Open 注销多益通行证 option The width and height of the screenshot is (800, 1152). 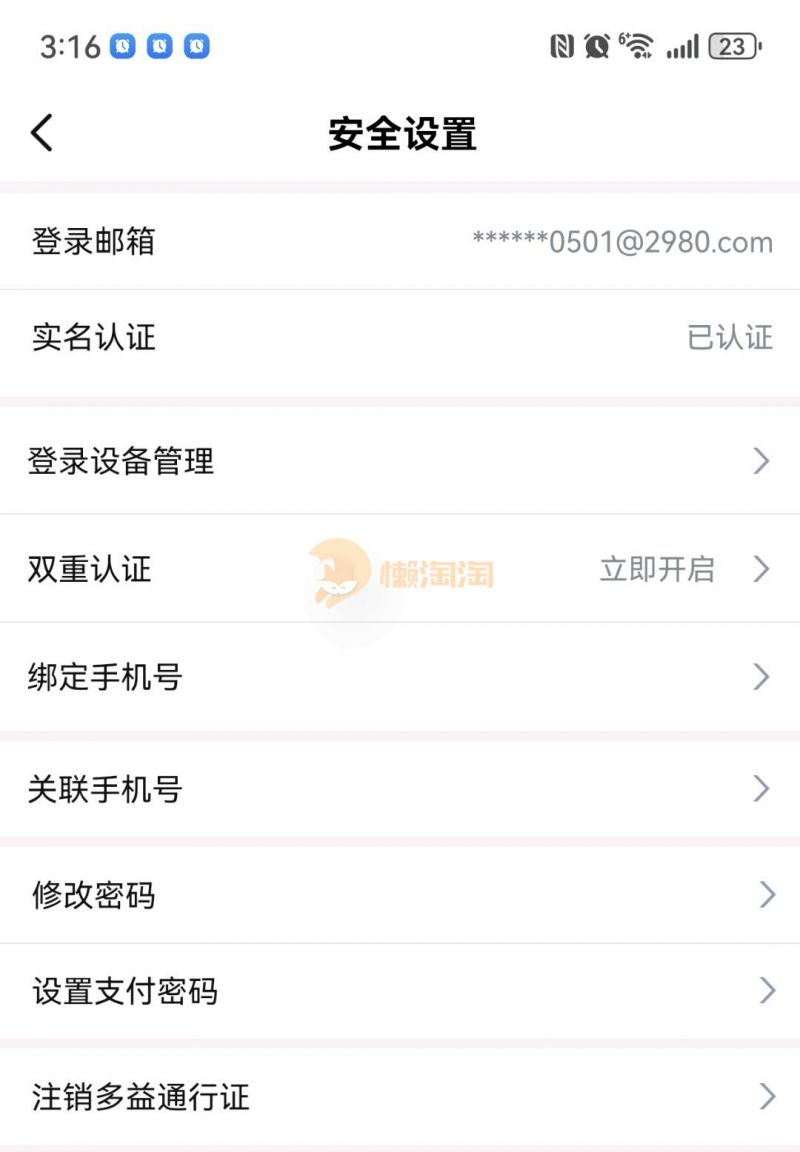tap(400, 1097)
